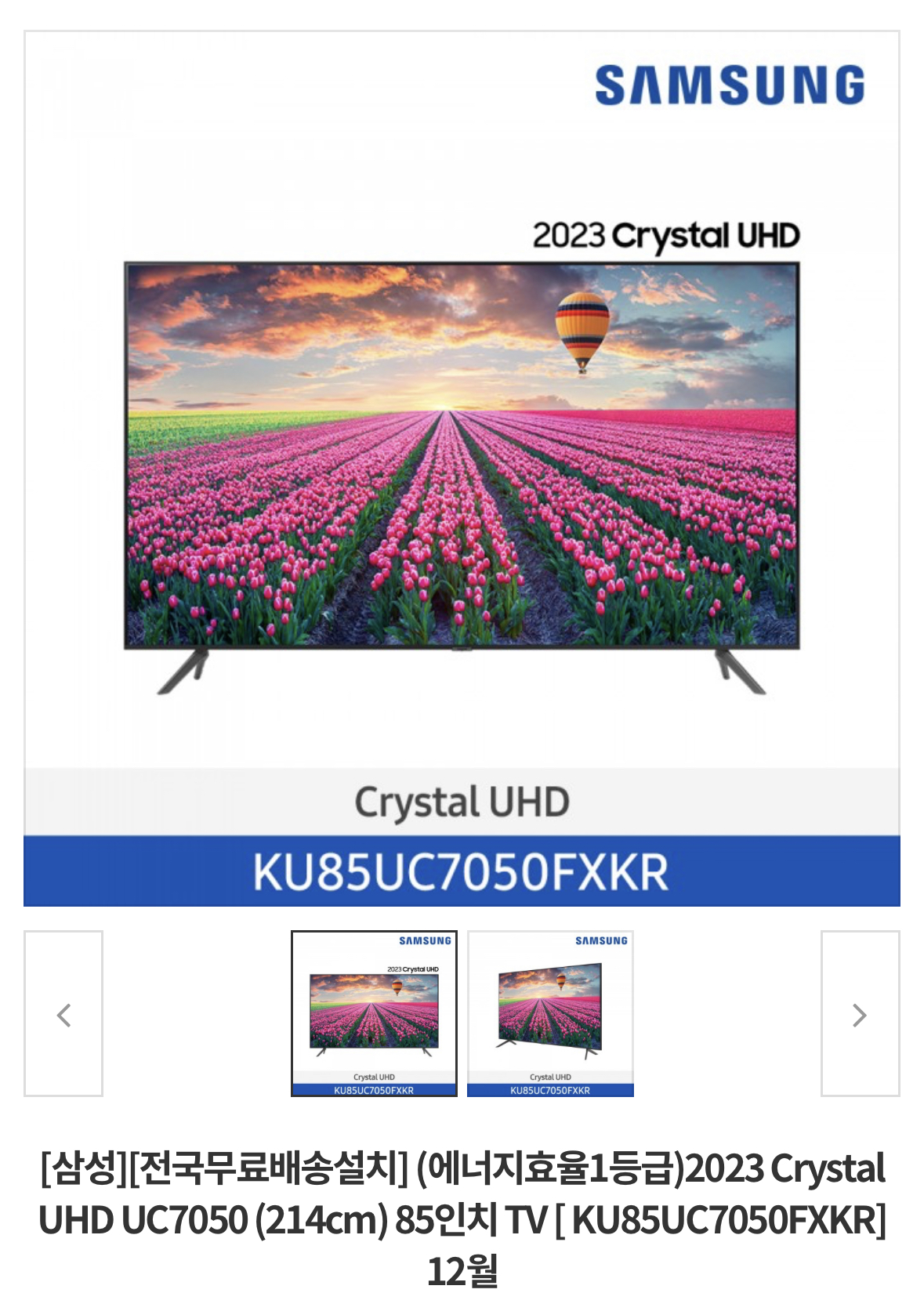Screen dimensions: 924x1311
Task: Show the previous product image
Action: tap(63, 1014)
